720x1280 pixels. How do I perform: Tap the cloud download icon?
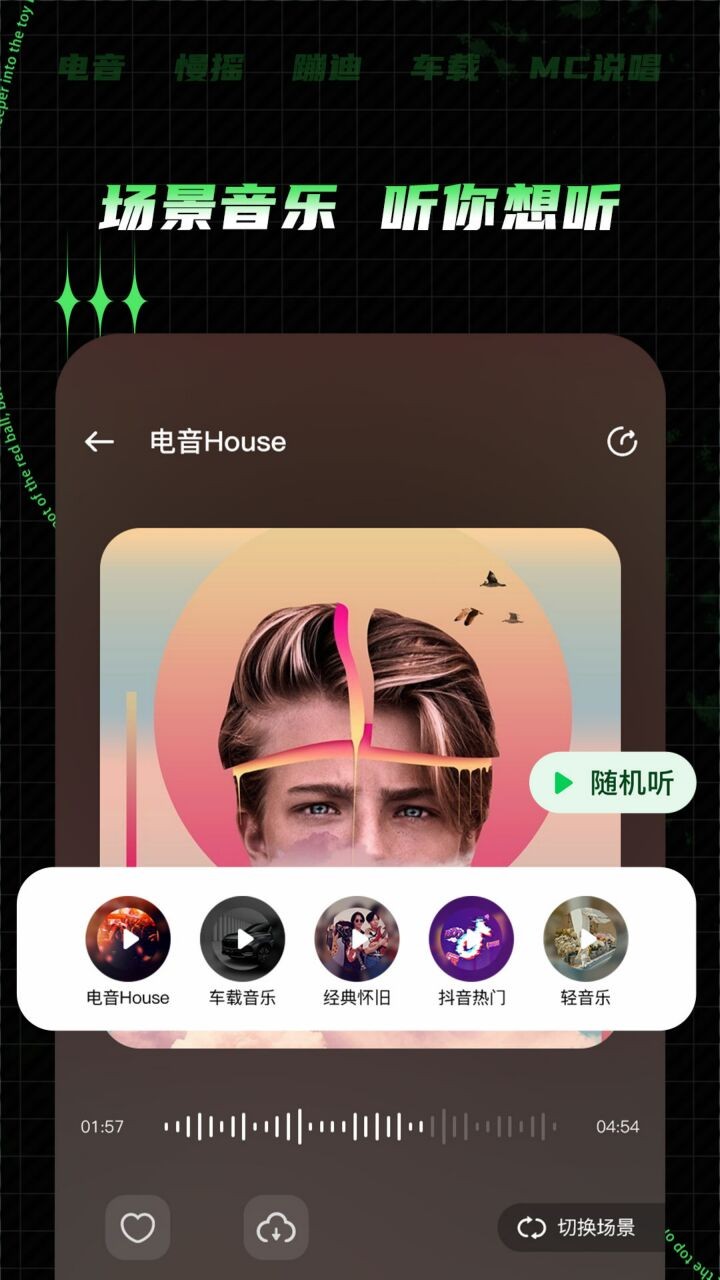tap(276, 1228)
